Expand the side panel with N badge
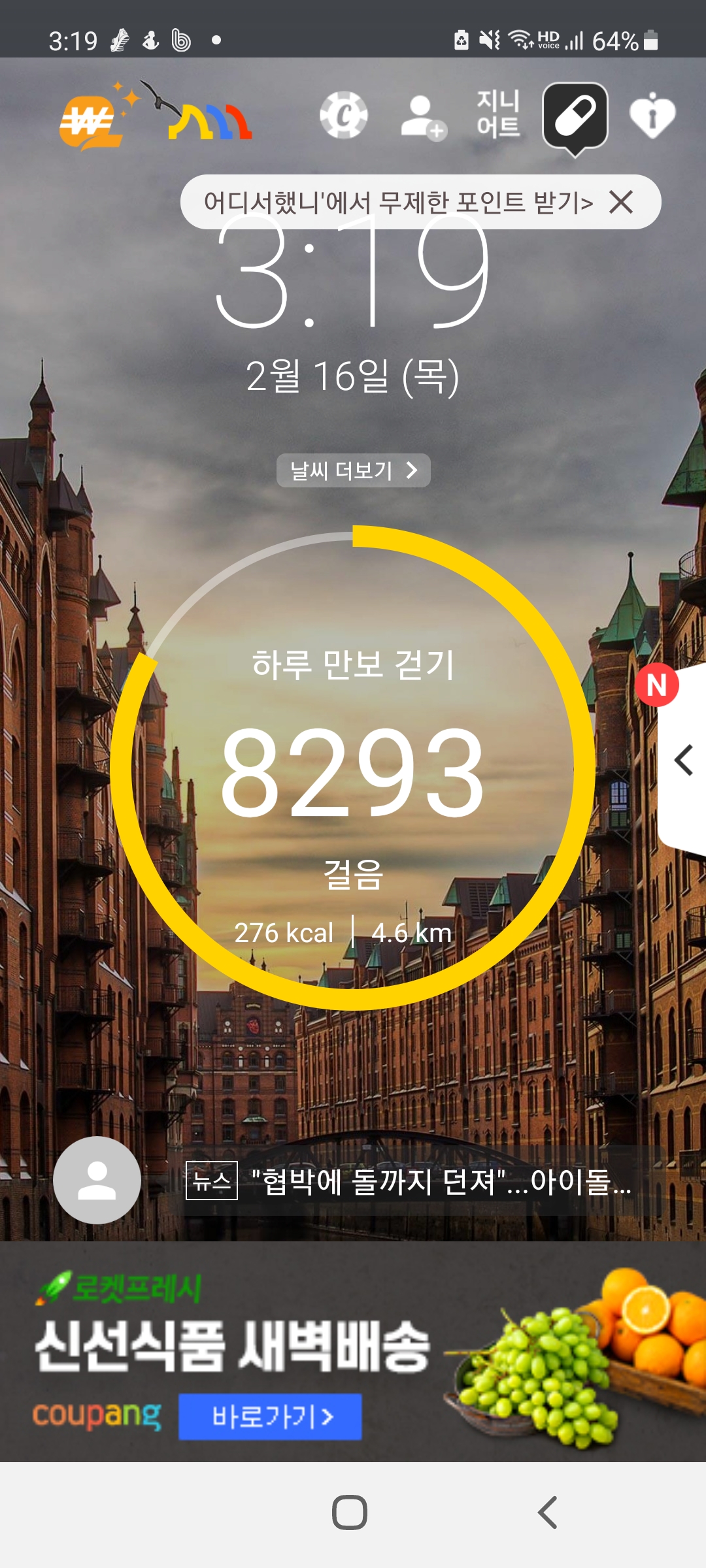Viewport: 706px width, 1568px height. click(x=684, y=760)
